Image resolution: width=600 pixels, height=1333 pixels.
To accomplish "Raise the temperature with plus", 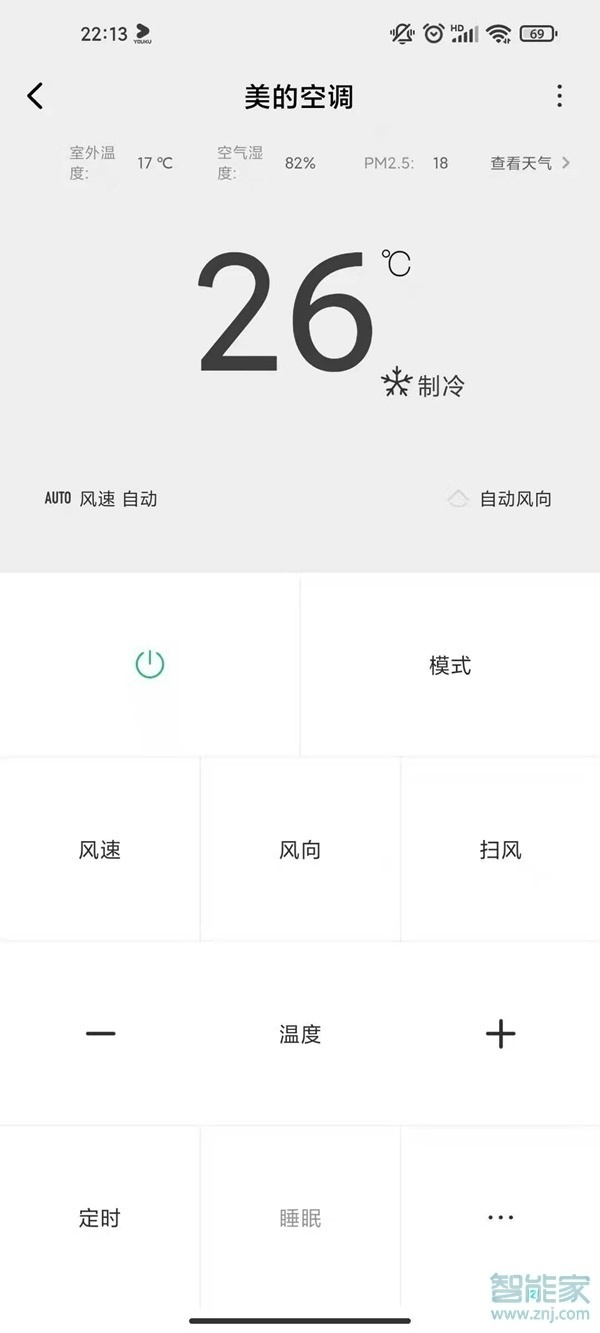I will [500, 1034].
